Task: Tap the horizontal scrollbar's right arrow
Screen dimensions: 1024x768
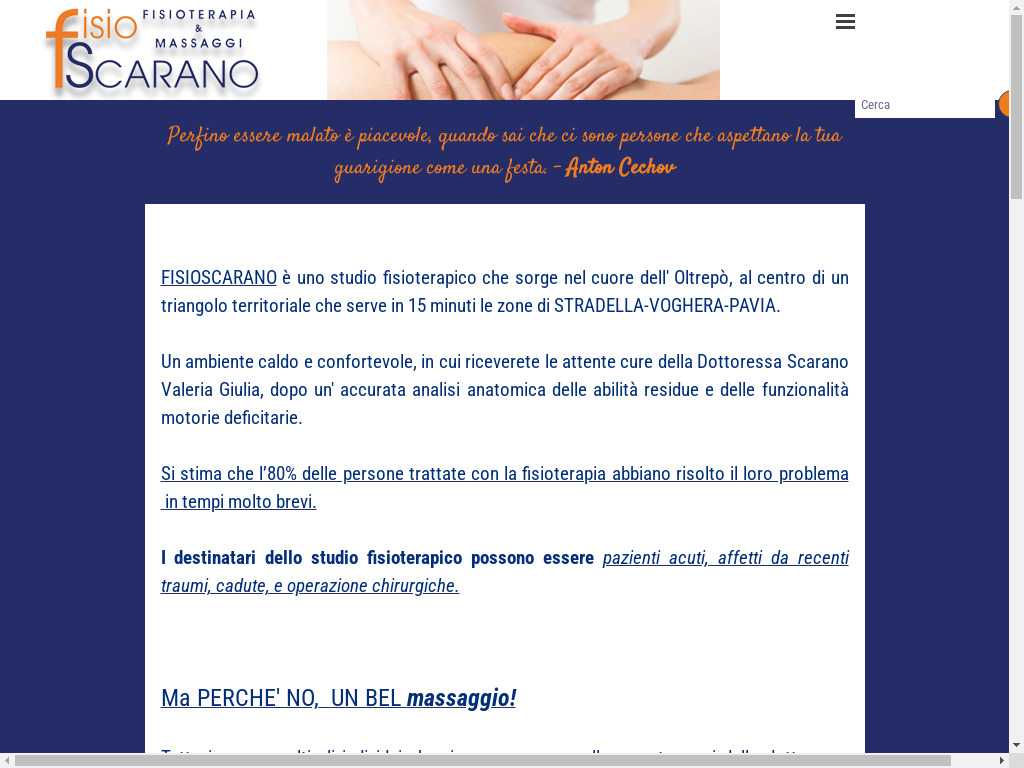Action: tap(1002, 760)
